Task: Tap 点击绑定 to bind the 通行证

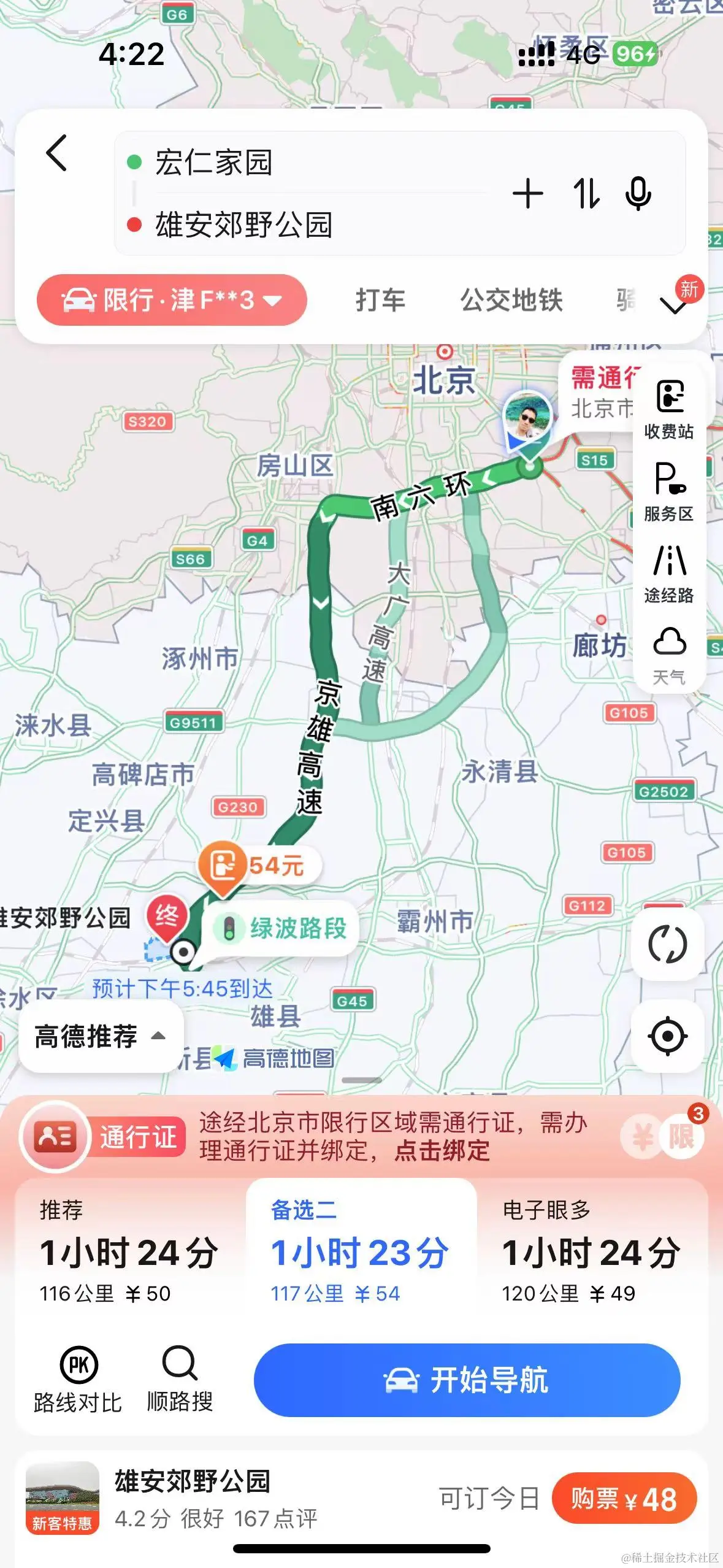Action: [442, 1151]
